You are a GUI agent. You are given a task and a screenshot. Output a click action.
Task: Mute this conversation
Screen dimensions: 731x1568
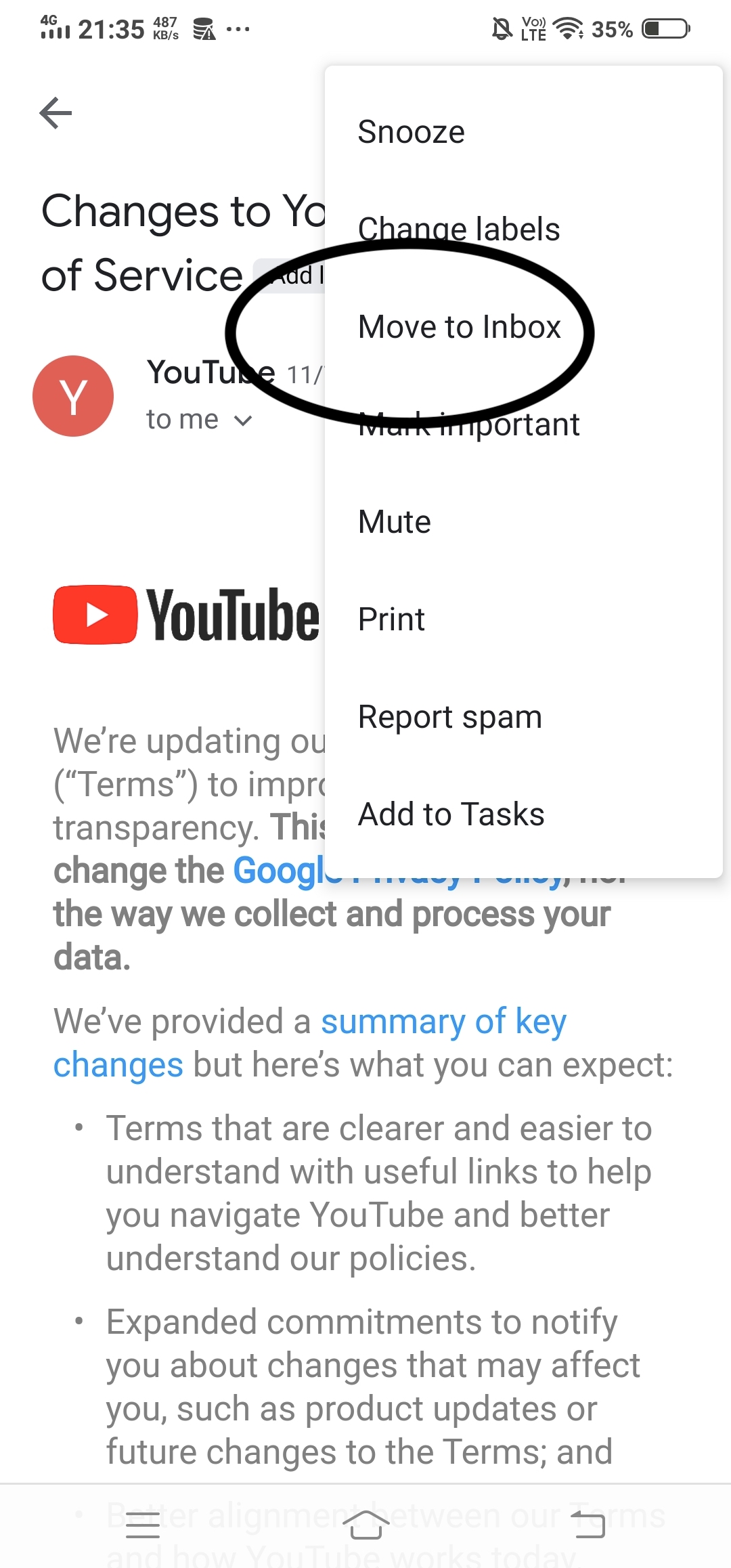click(x=523, y=522)
